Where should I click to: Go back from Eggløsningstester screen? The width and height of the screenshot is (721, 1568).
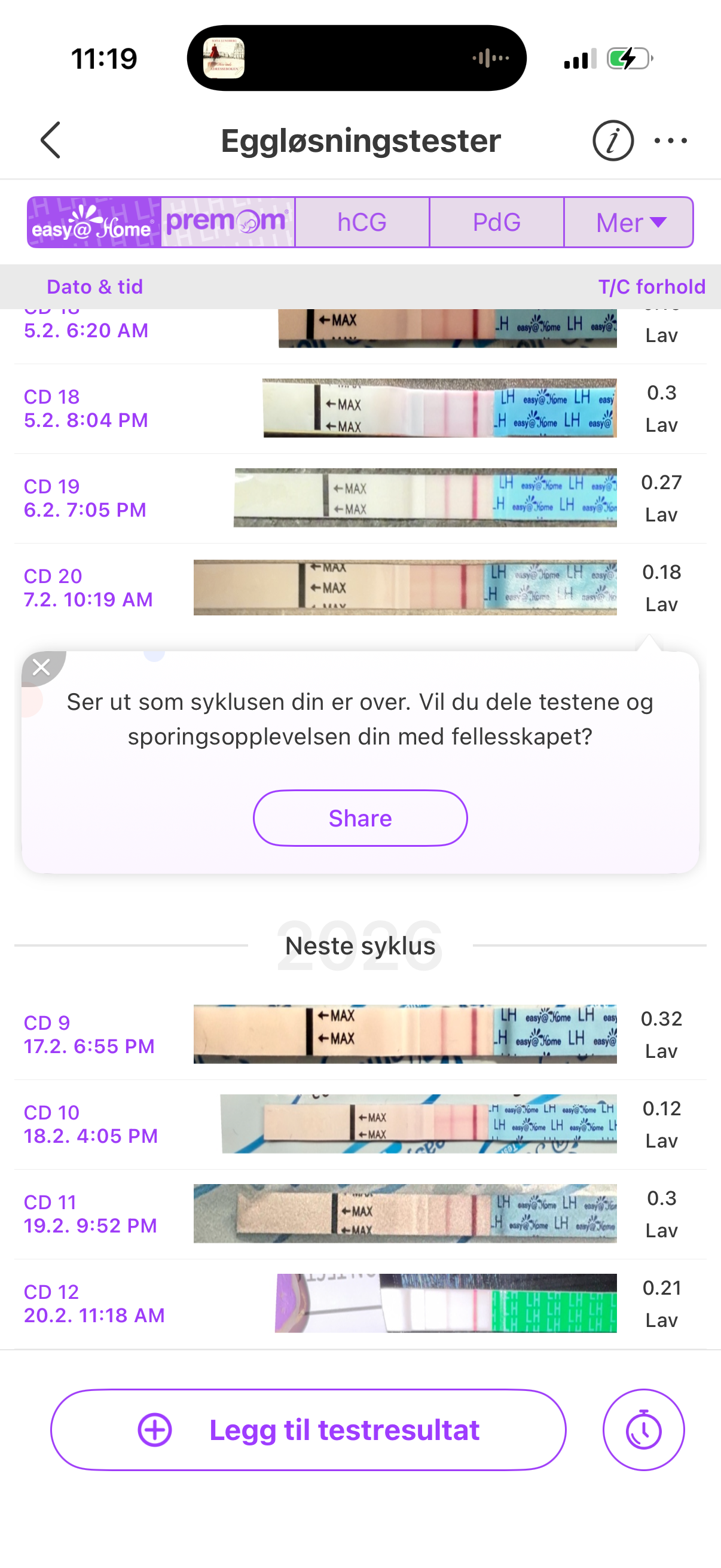point(51,140)
